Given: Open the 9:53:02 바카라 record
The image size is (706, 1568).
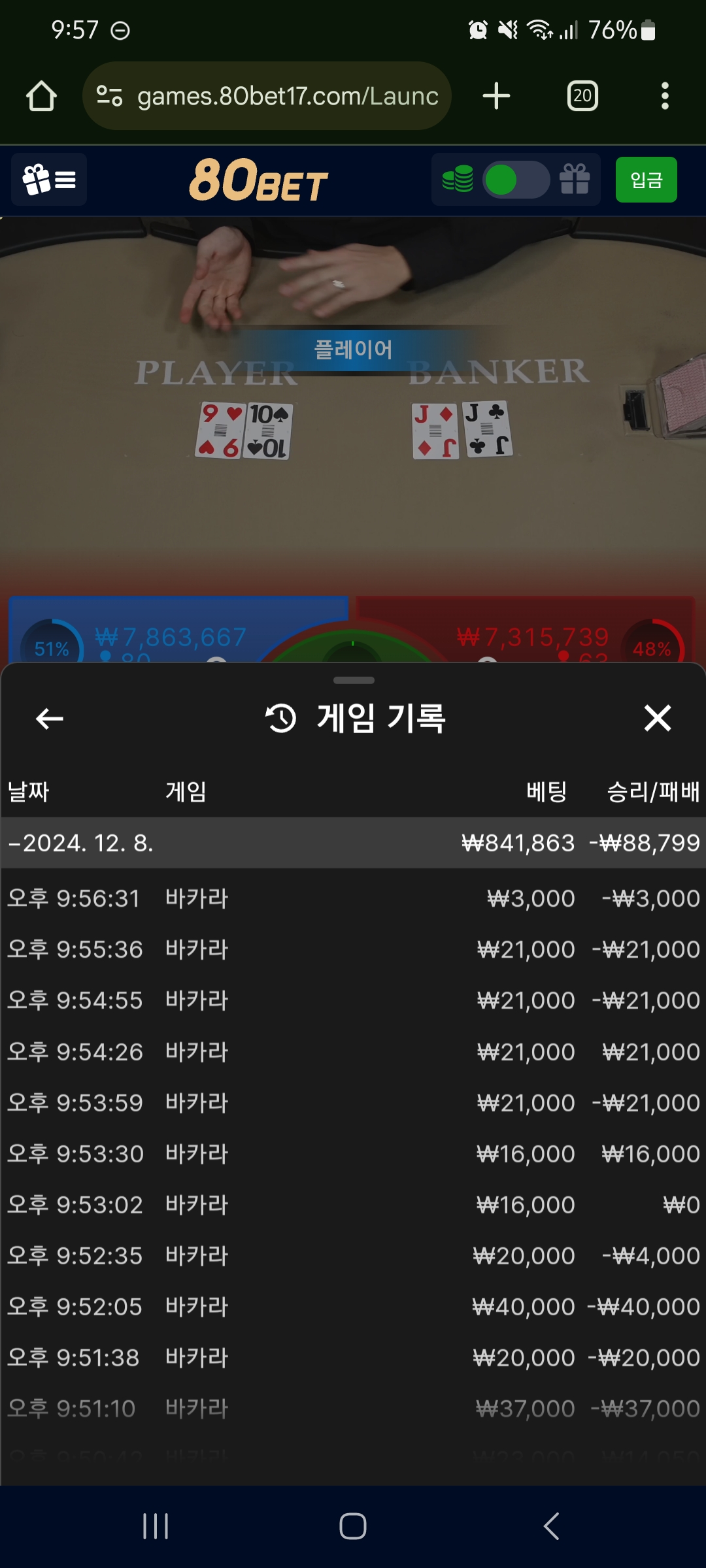Looking at the screenshot, I should 353,1205.
